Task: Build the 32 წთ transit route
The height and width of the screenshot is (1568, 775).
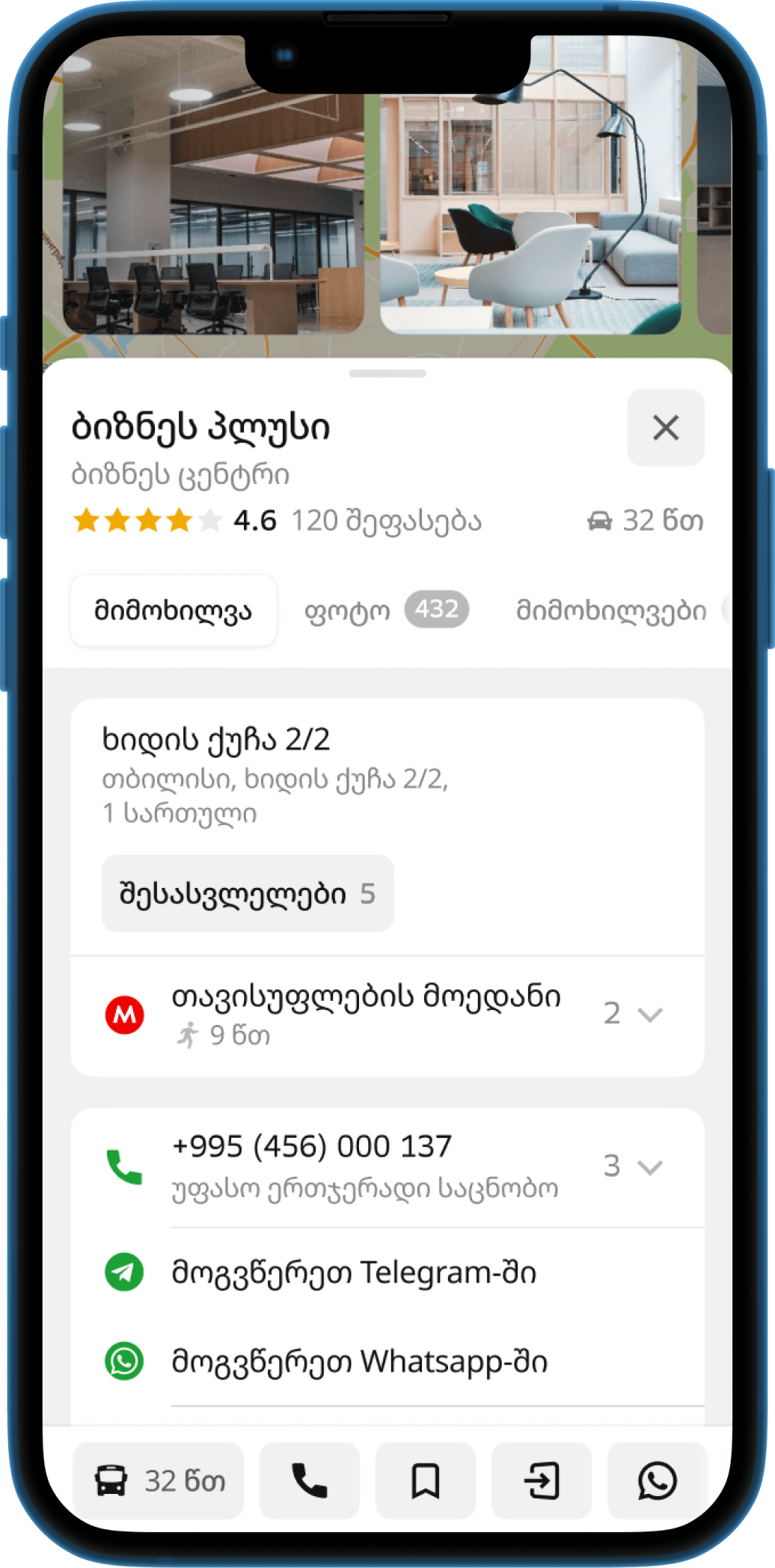Action: 159,1481
